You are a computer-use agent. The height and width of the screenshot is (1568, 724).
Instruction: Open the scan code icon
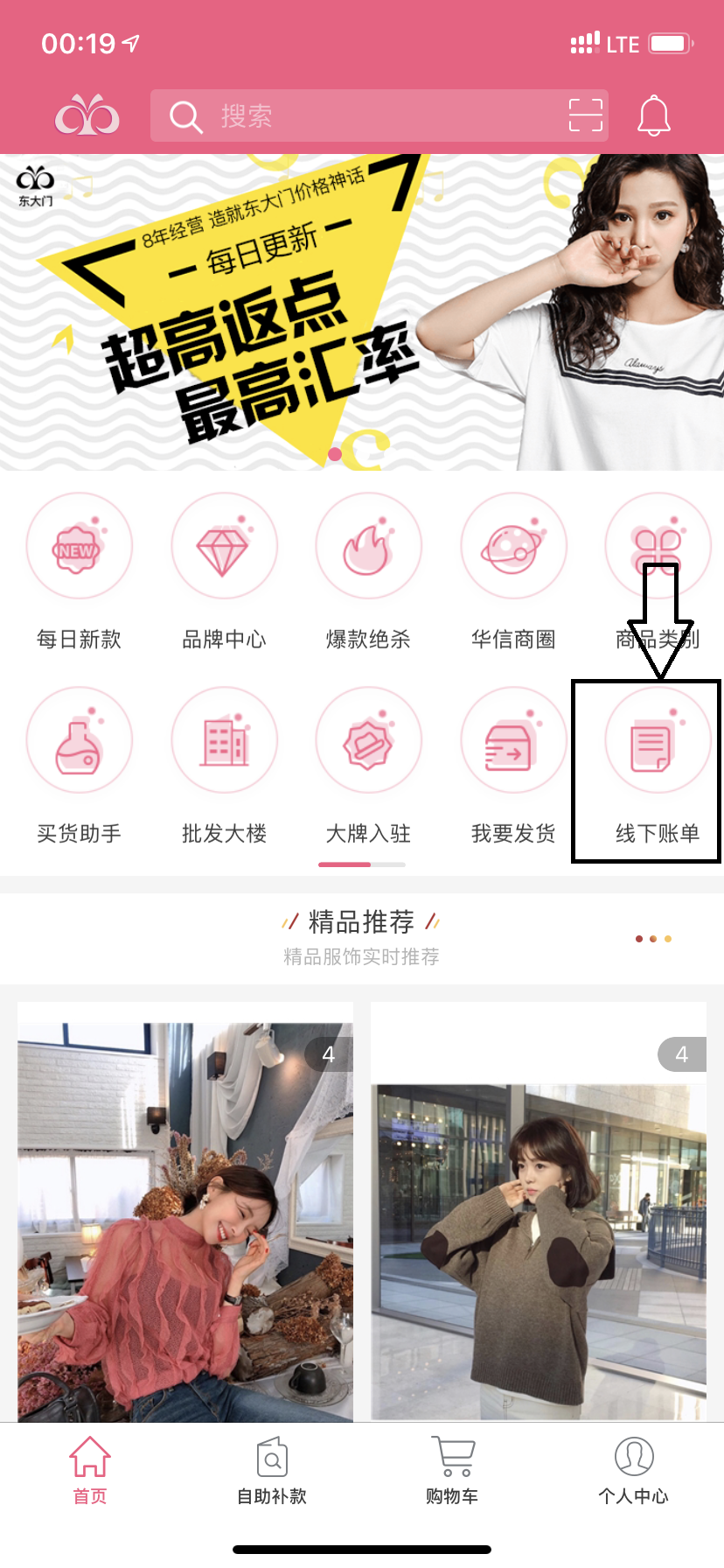[x=586, y=115]
